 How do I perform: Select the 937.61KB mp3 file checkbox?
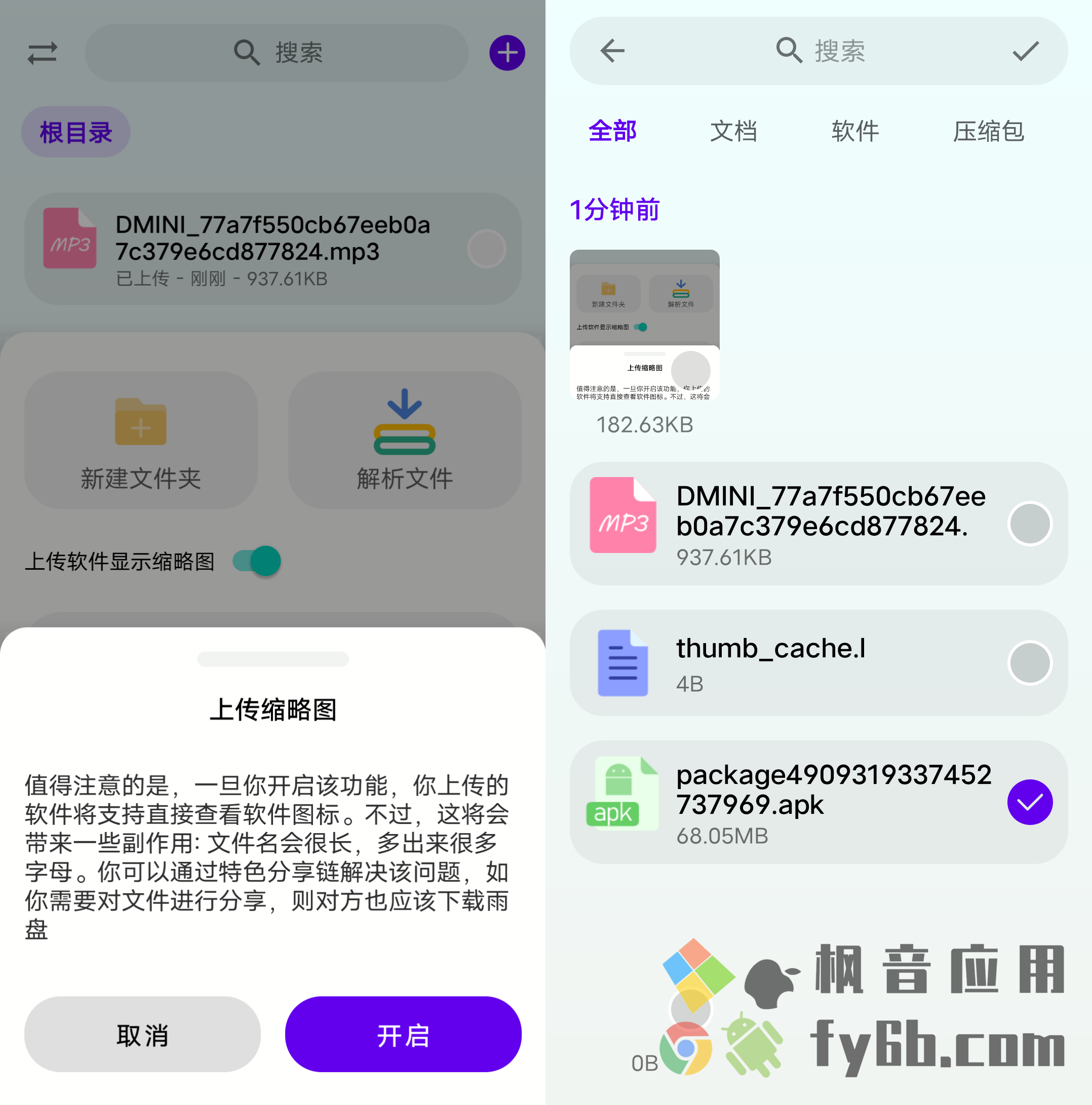coord(1029,523)
